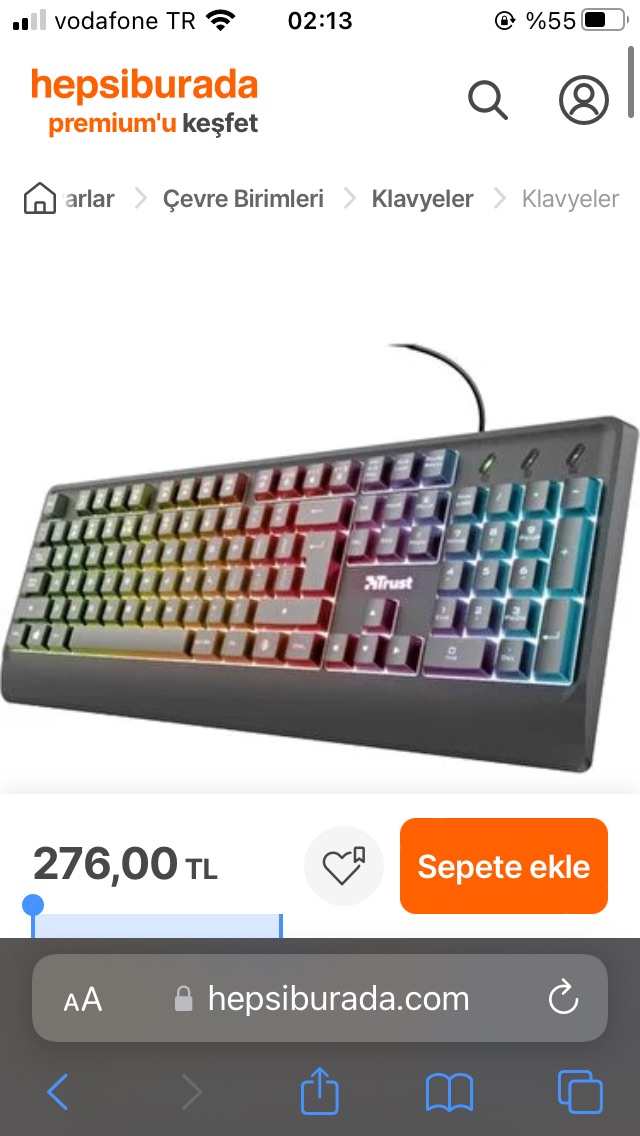Viewport: 640px width, 1136px height.
Task: Show all open Safari tabs
Action: pos(580,1092)
